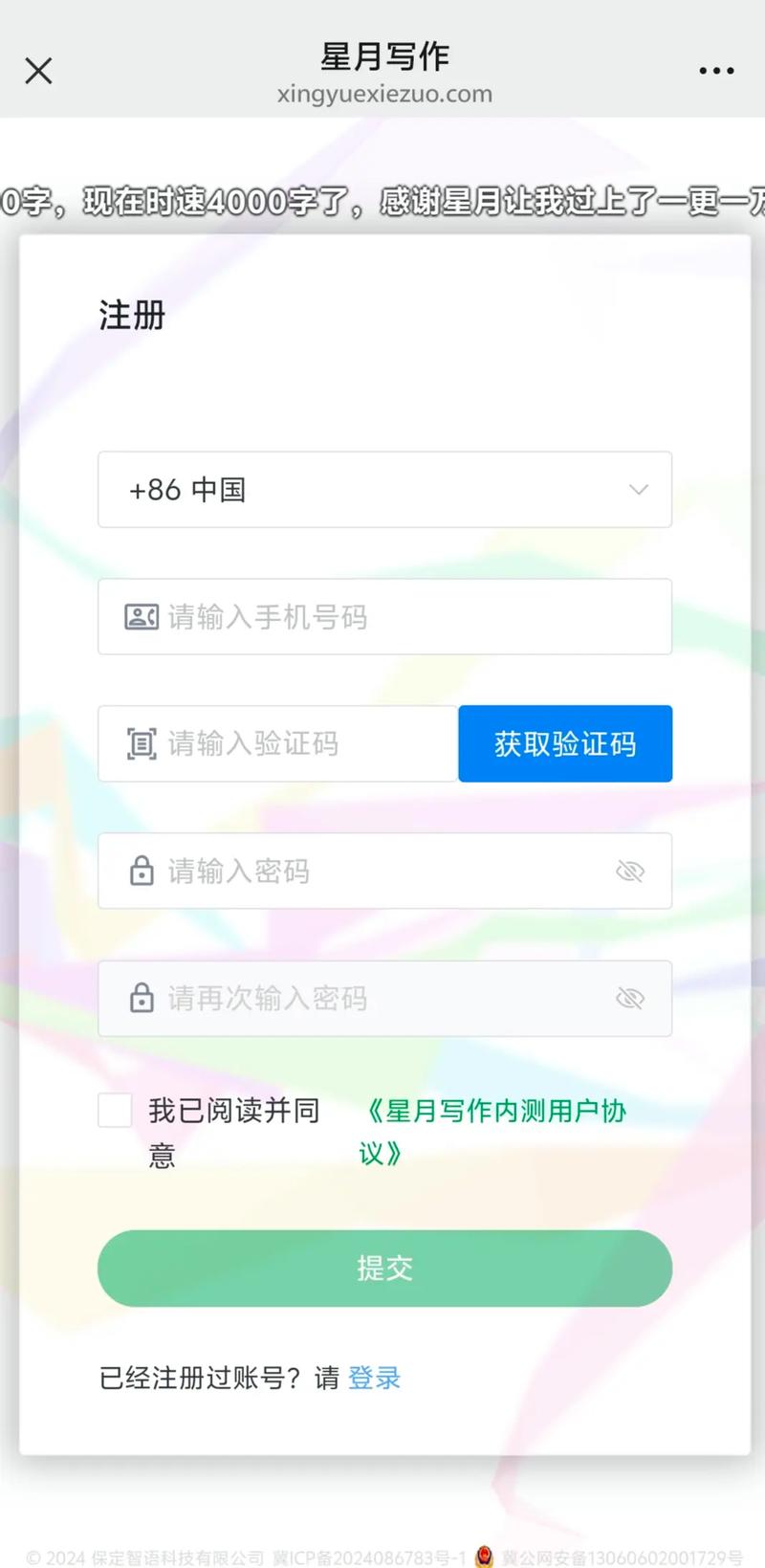765x1568 pixels.
Task: Check the 我已阅读并同意 agreement checkbox
Action: click(x=115, y=1110)
